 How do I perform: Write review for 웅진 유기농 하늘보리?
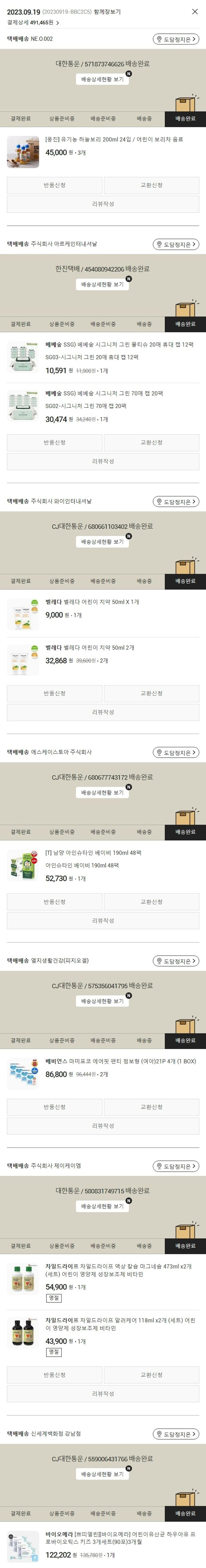[x=103, y=204]
